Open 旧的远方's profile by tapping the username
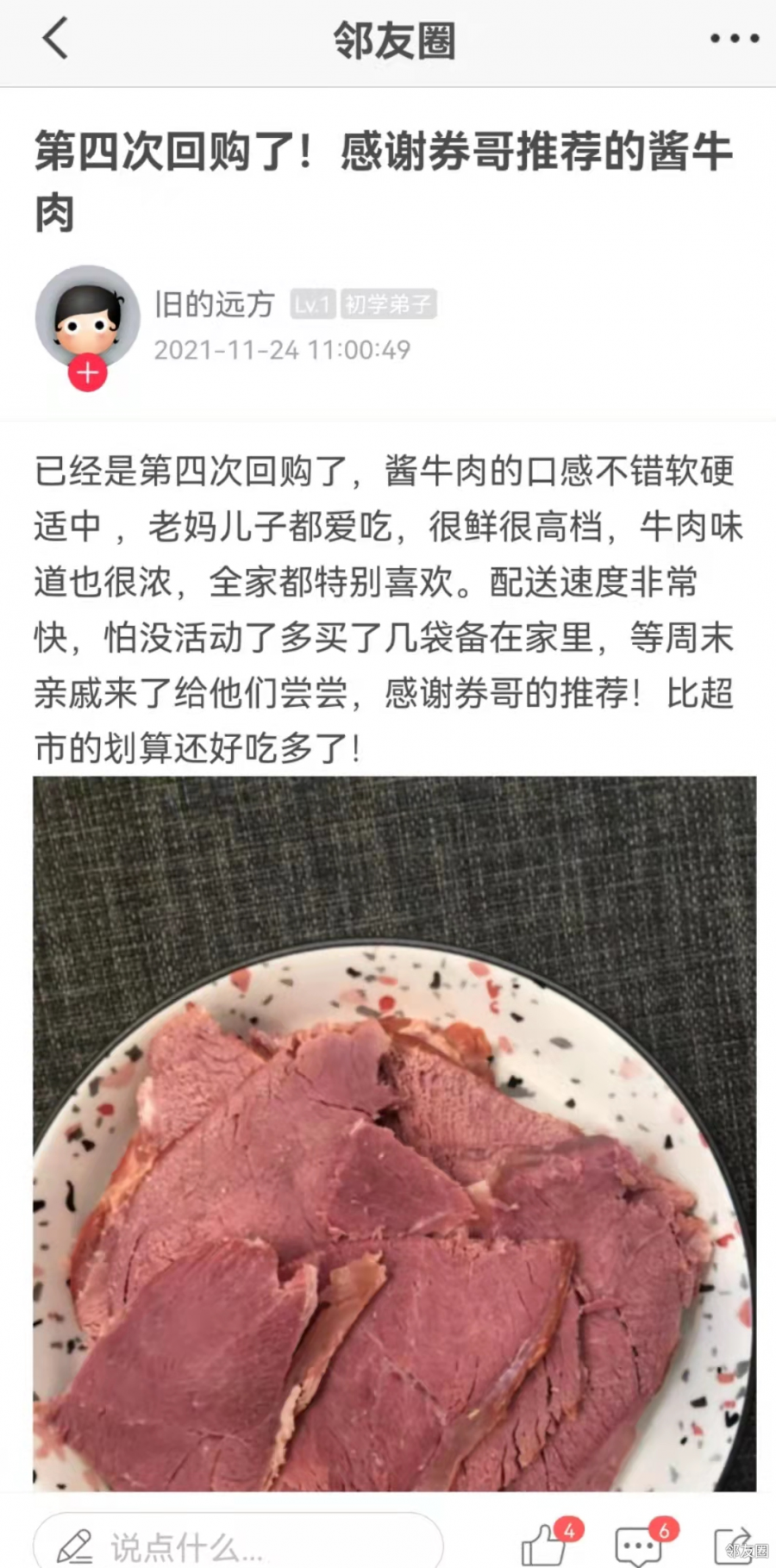 click(214, 304)
